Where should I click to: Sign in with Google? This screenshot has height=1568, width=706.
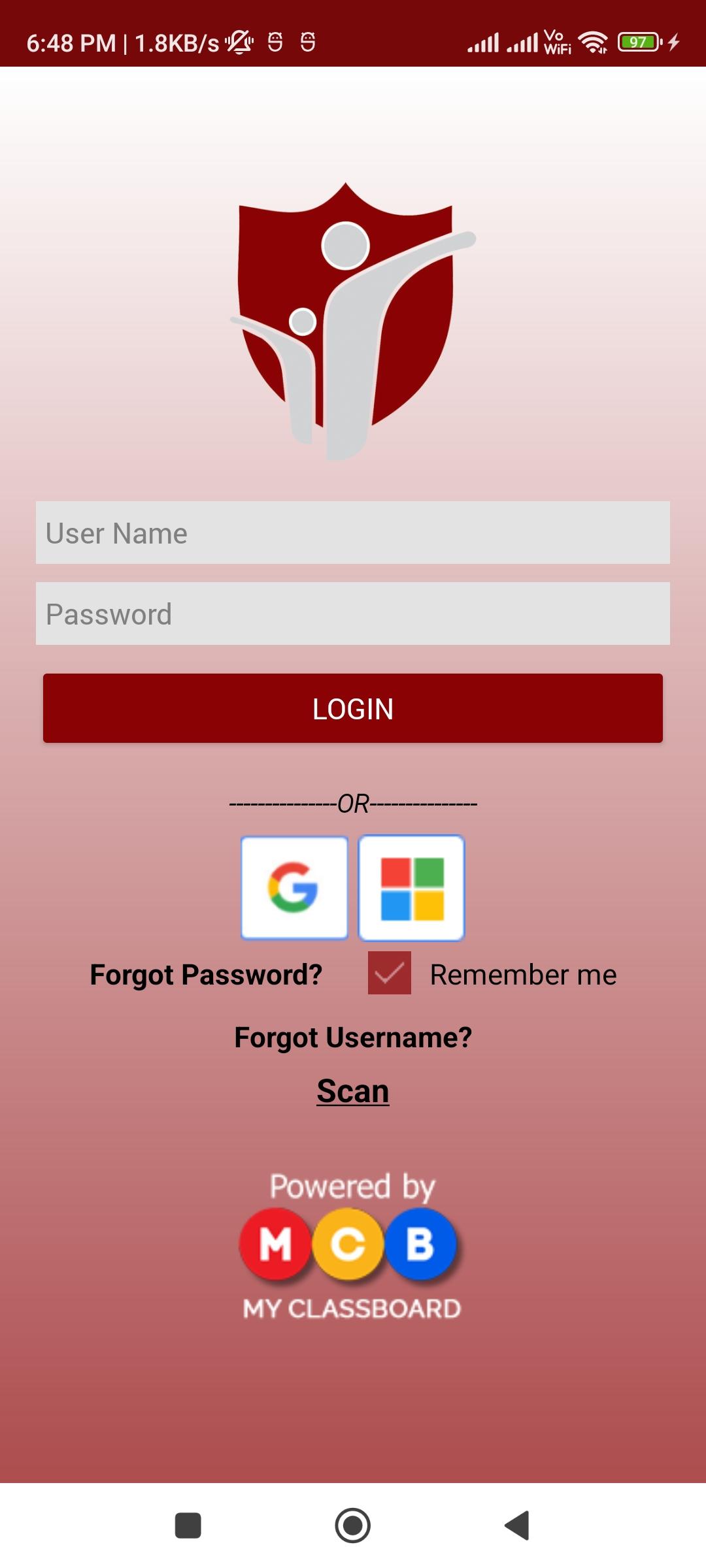[x=294, y=888]
